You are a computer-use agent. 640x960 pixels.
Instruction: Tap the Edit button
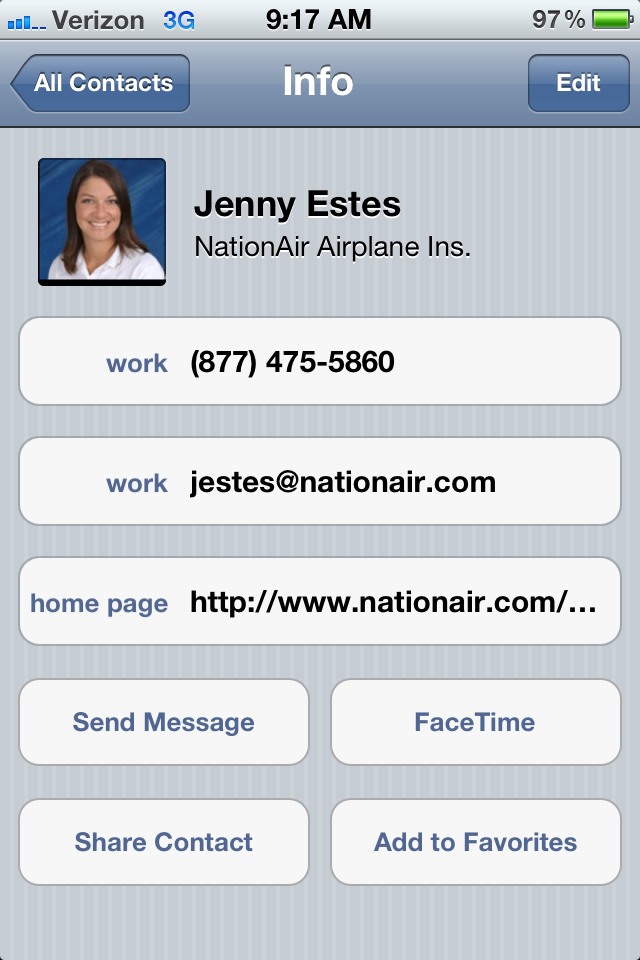coord(578,83)
